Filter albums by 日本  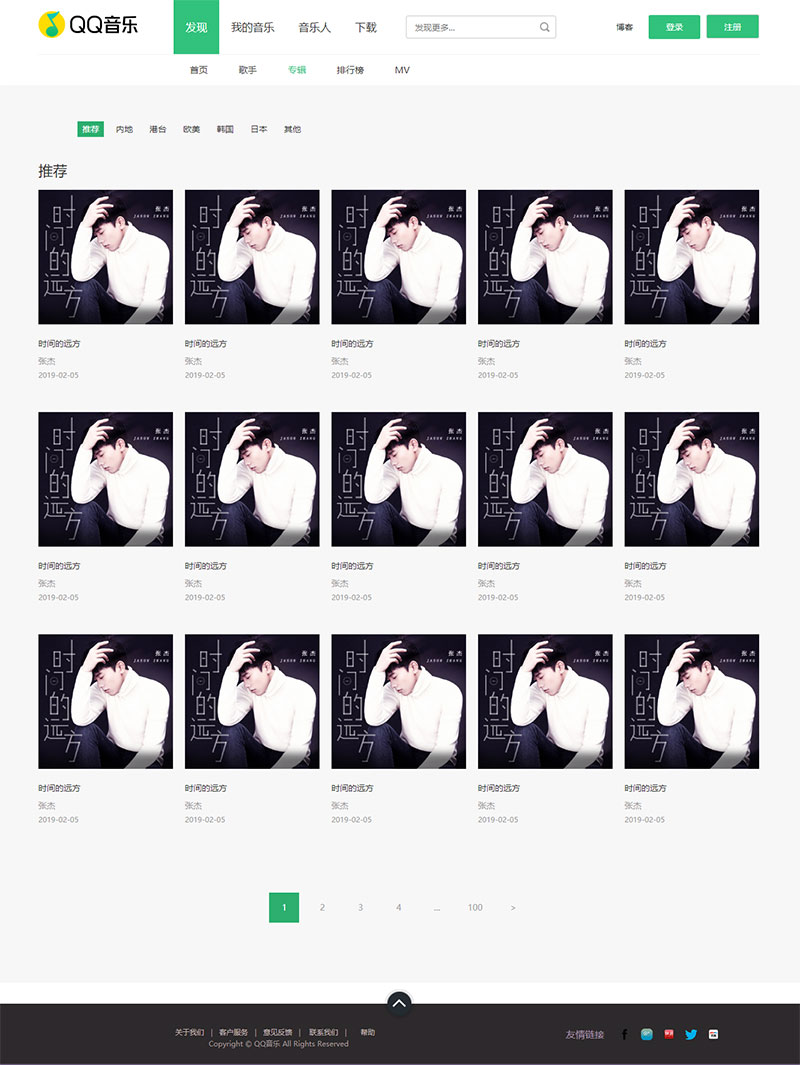259,129
